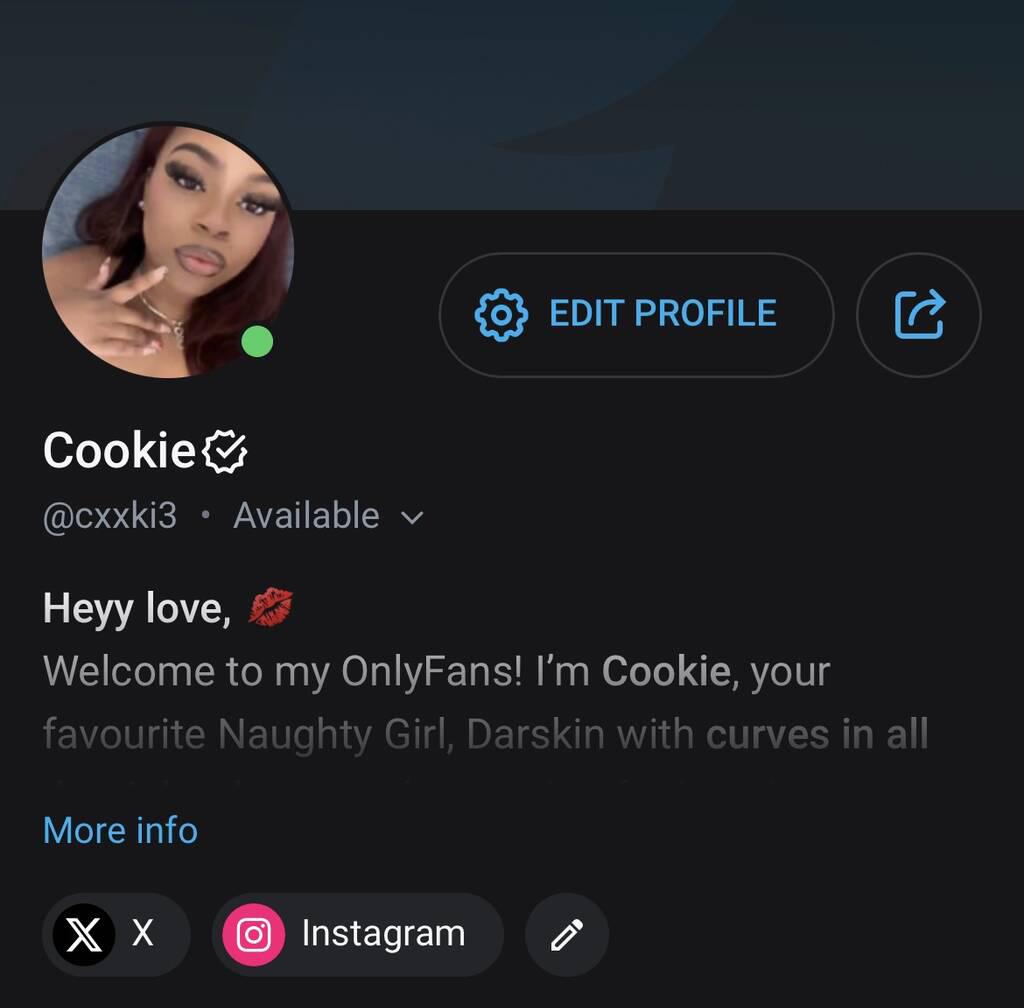The height and width of the screenshot is (1008, 1024).
Task: Tap the Edit Profile button
Action: tap(636, 315)
